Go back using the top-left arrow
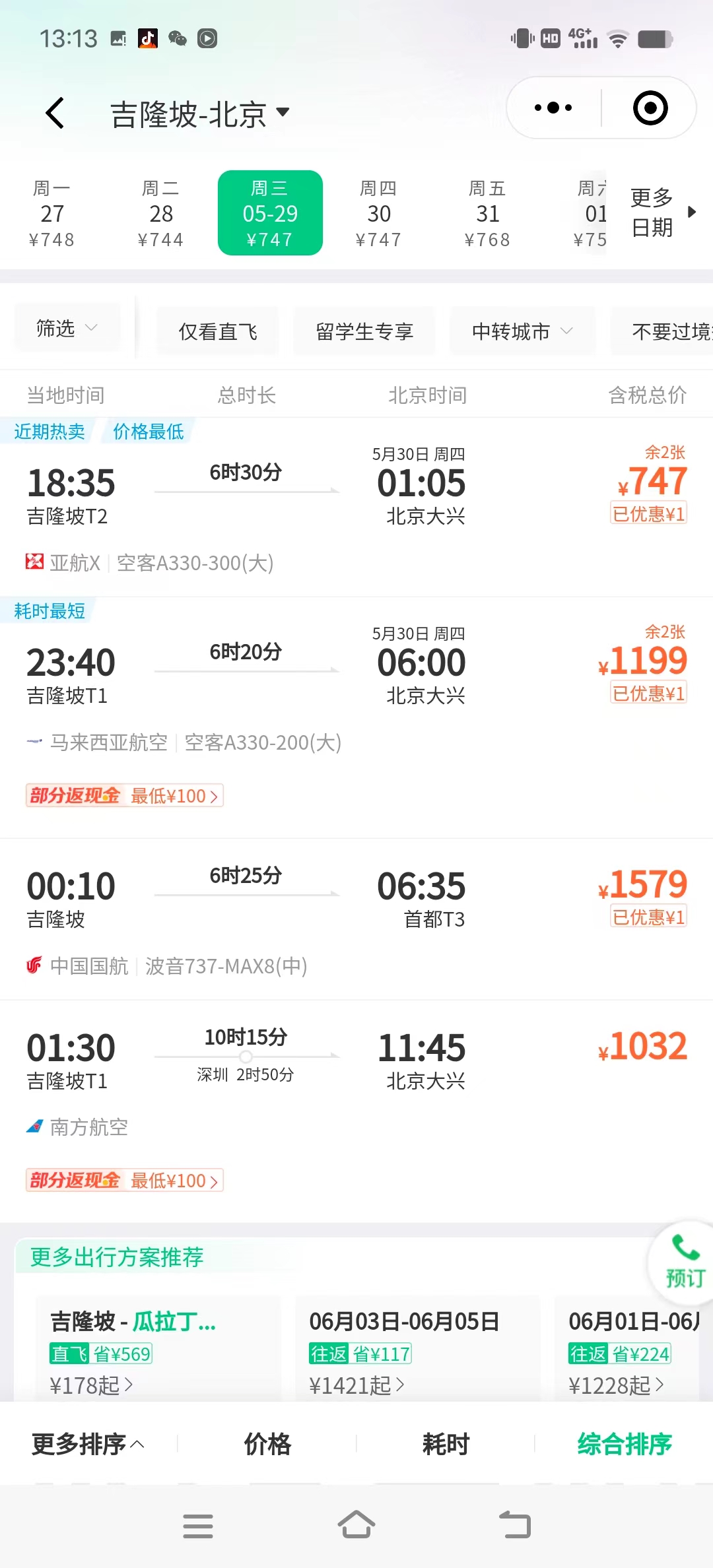 click(55, 113)
